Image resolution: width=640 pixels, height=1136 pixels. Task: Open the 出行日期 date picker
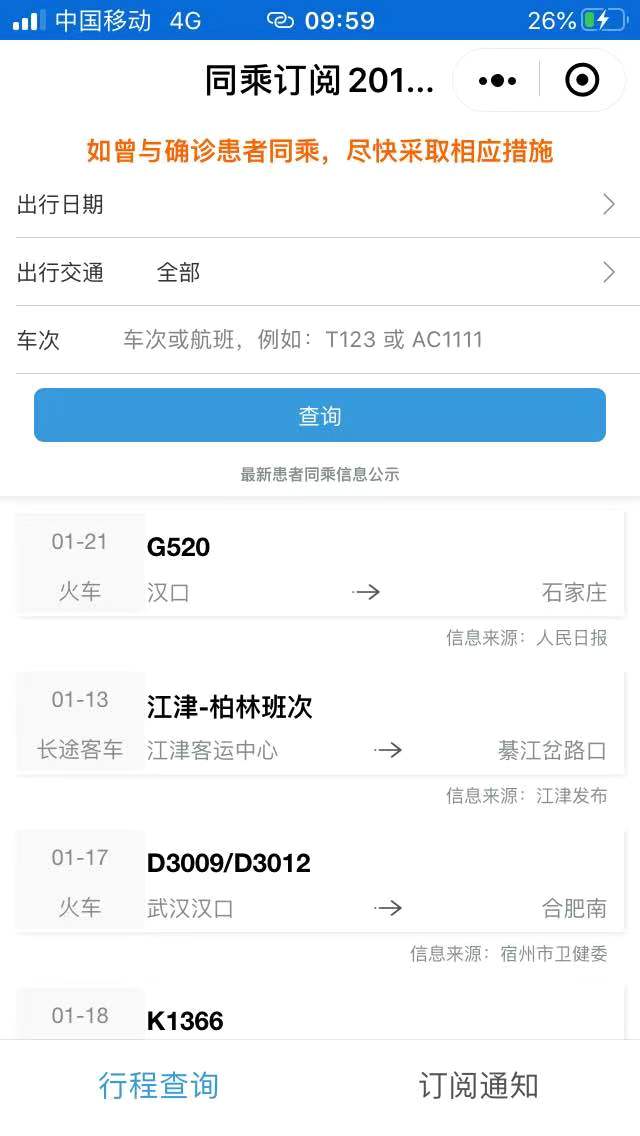(x=320, y=205)
